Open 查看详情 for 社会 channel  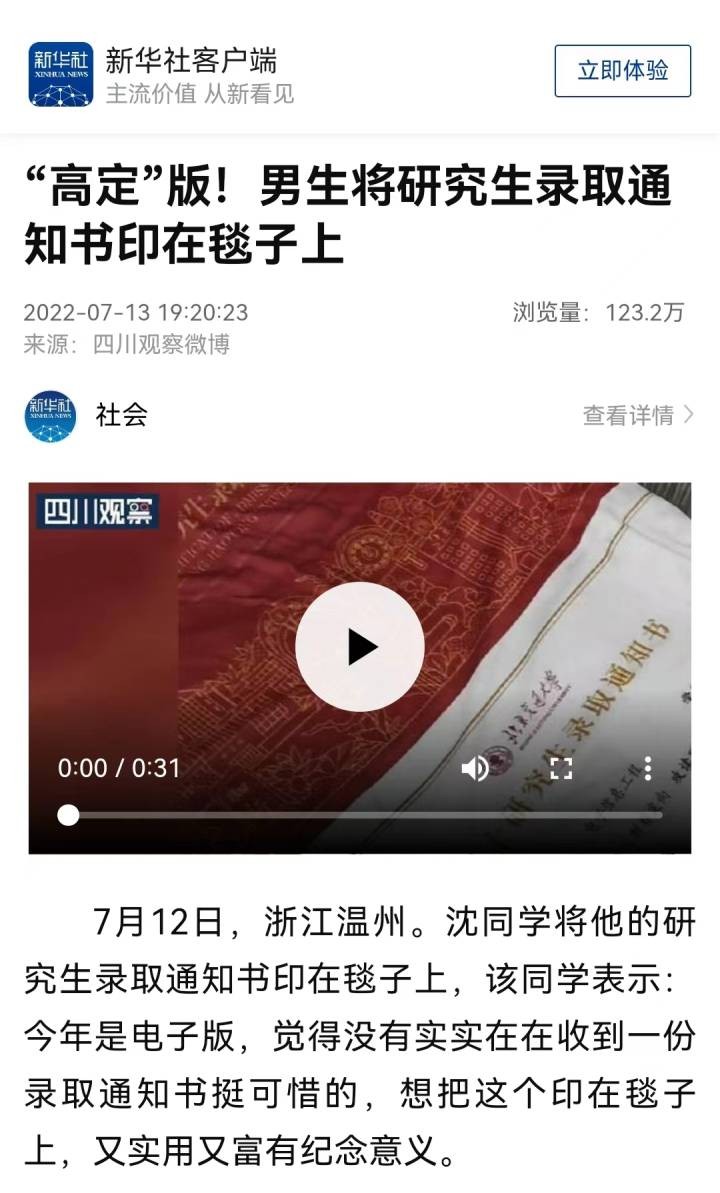click(x=638, y=415)
